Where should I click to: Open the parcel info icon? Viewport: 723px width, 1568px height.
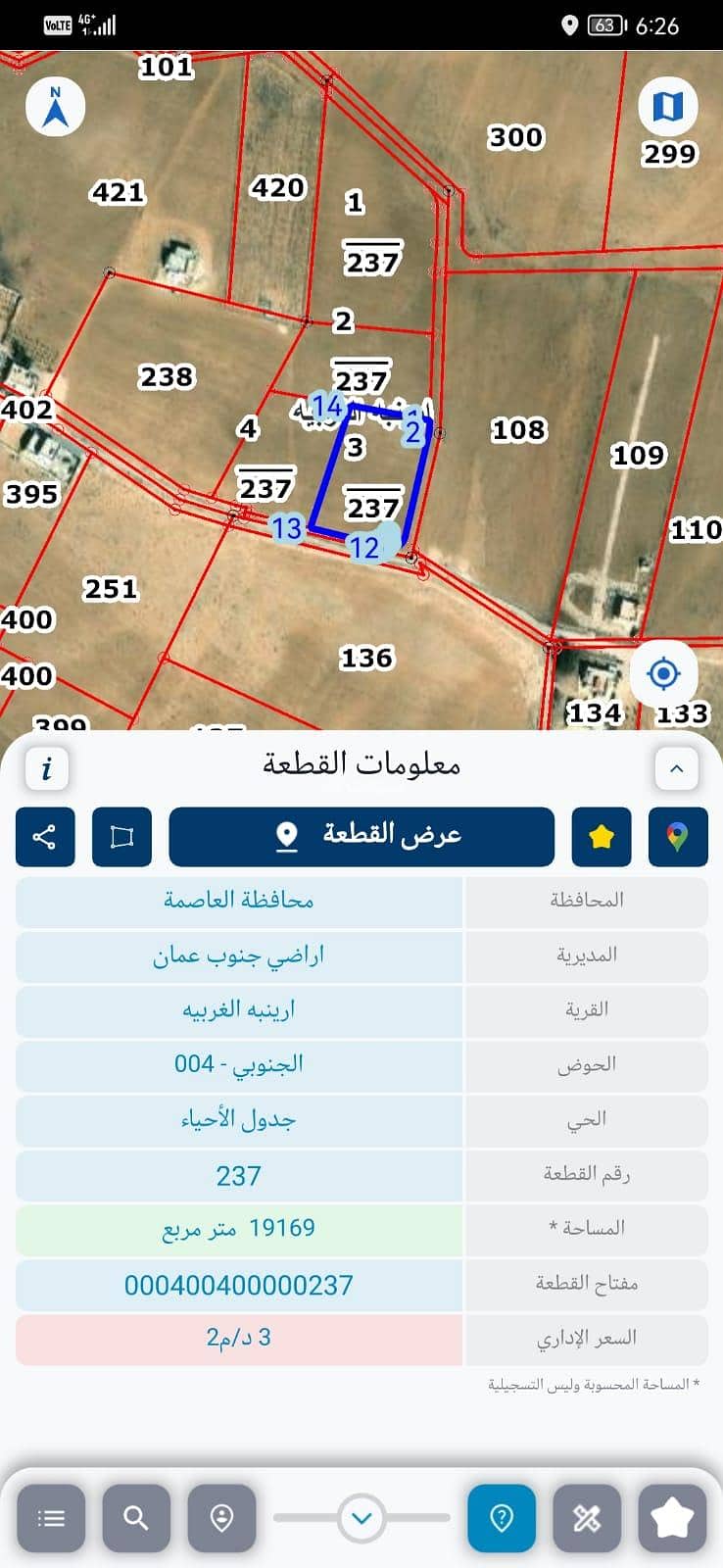point(46,768)
